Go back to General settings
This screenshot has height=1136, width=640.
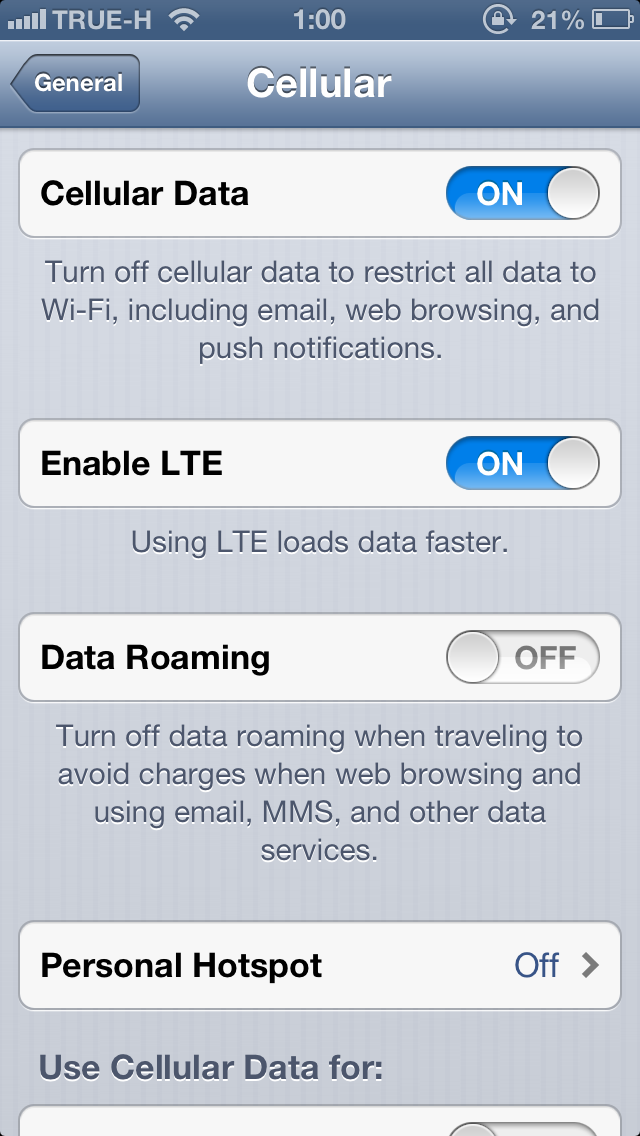(x=75, y=83)
